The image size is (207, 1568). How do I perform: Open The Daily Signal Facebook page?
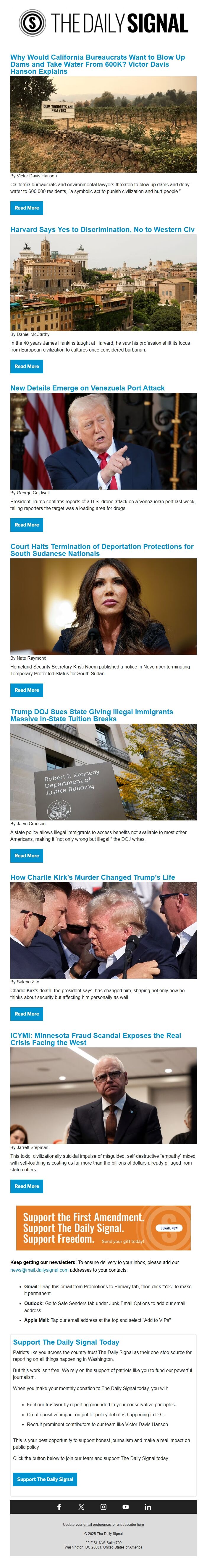[x=59, y=1507]
